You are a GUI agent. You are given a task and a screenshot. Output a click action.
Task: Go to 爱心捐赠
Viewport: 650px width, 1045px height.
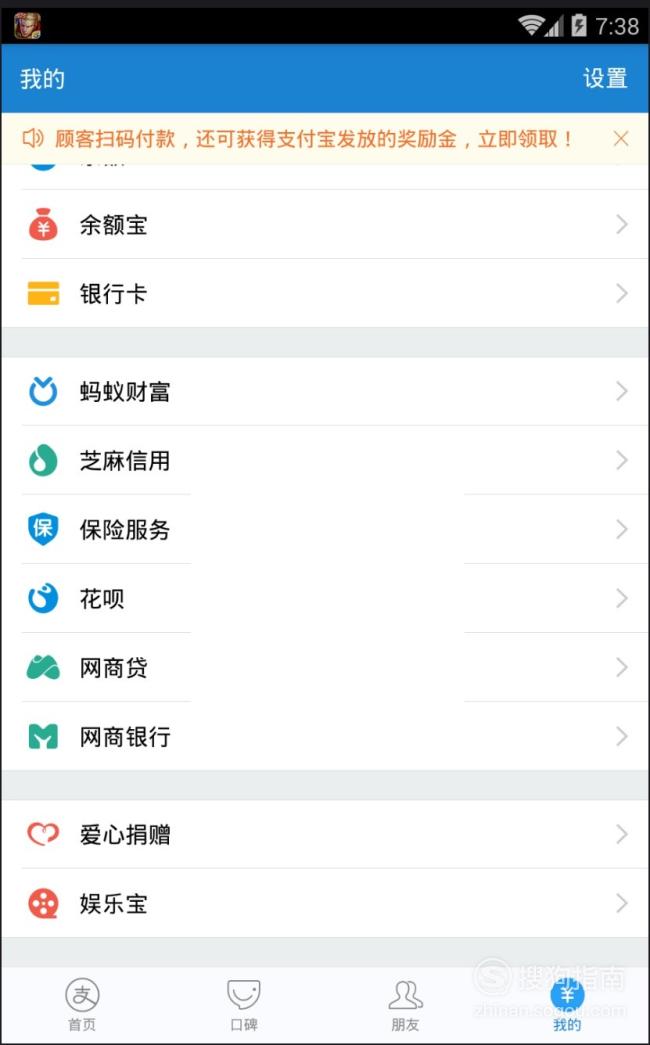click(325, 834)
